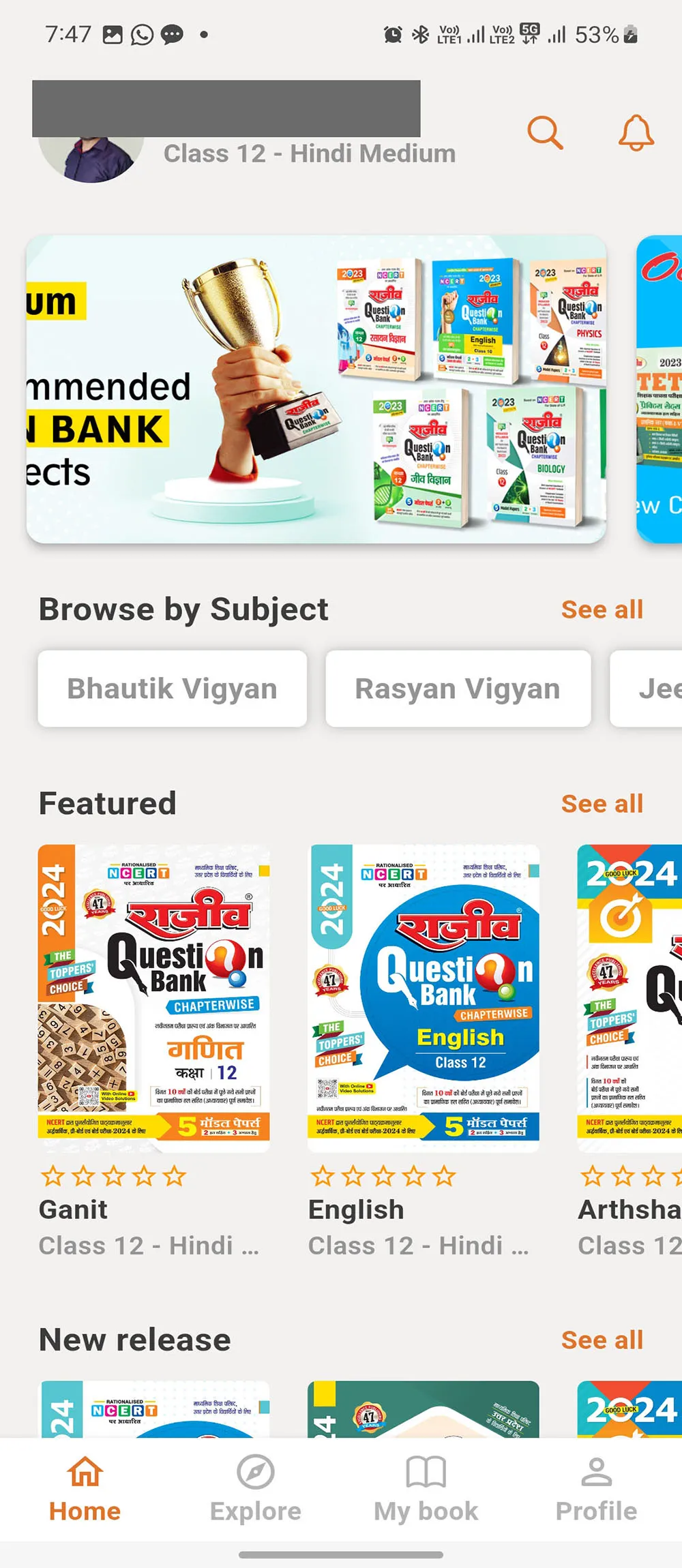Open the search icon
The height and width of the screenshot is (1568, 682).
pos(544,132)
